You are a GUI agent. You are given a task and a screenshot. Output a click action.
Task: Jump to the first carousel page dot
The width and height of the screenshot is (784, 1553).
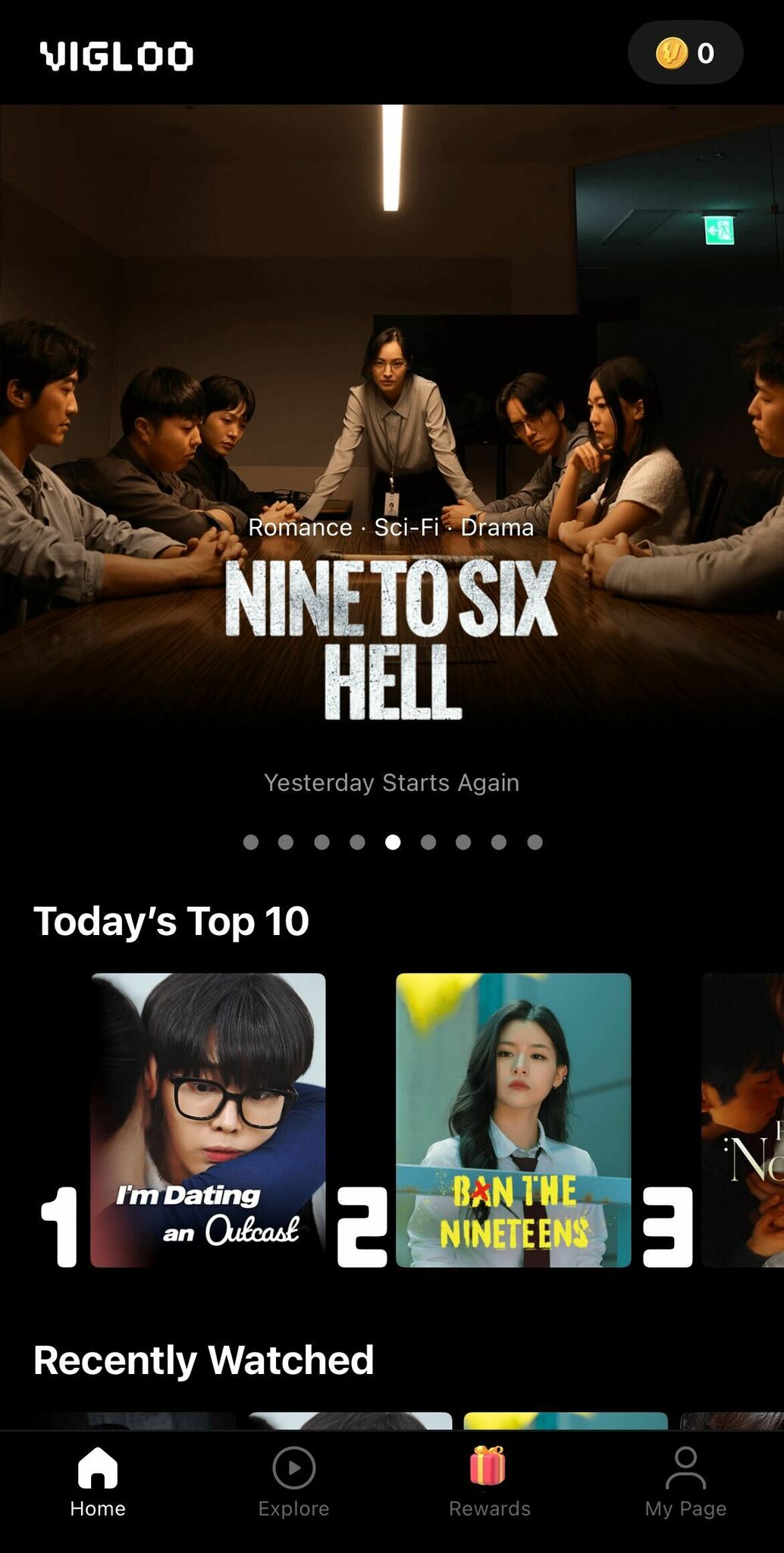(250, 842)
